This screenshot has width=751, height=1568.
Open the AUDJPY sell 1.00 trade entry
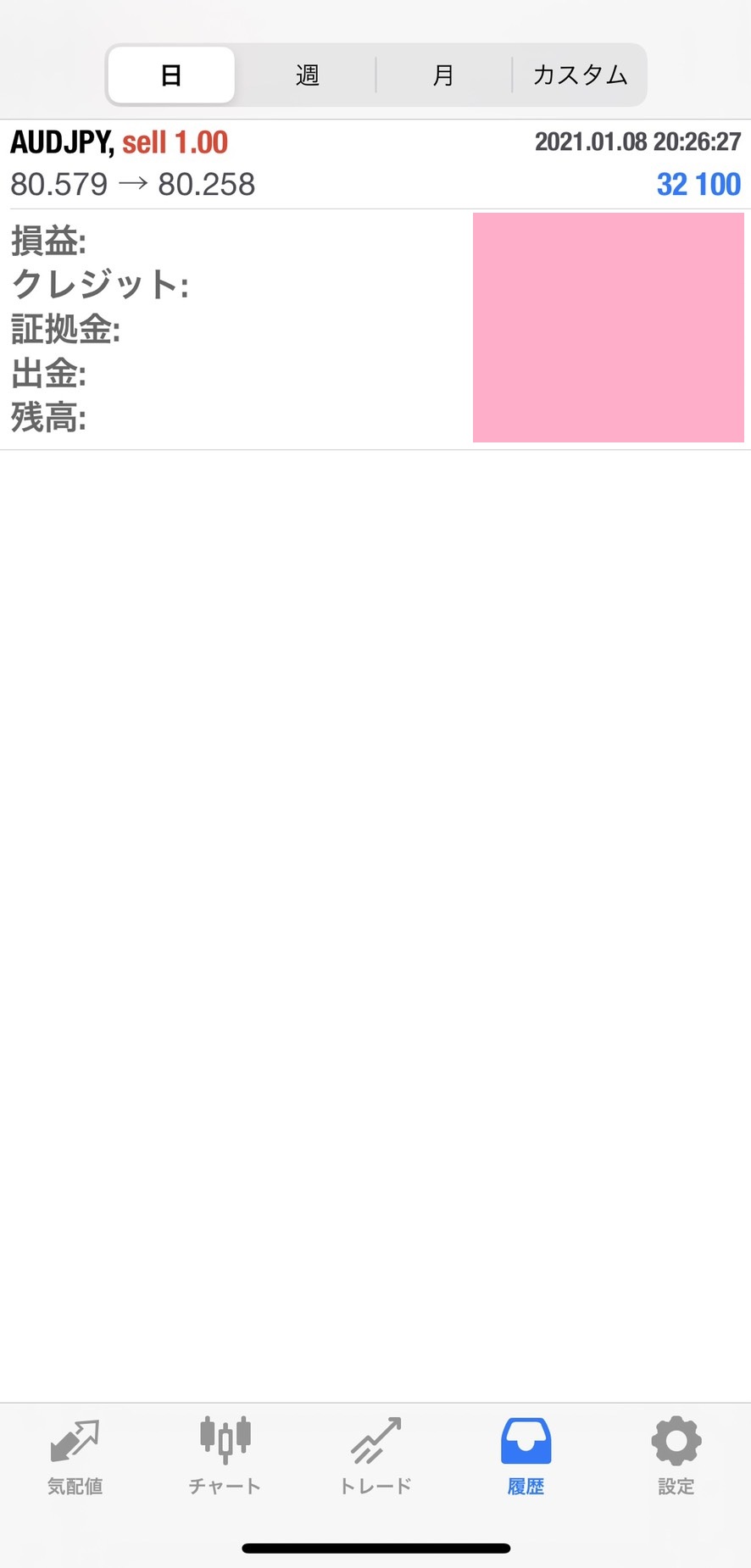375,164
